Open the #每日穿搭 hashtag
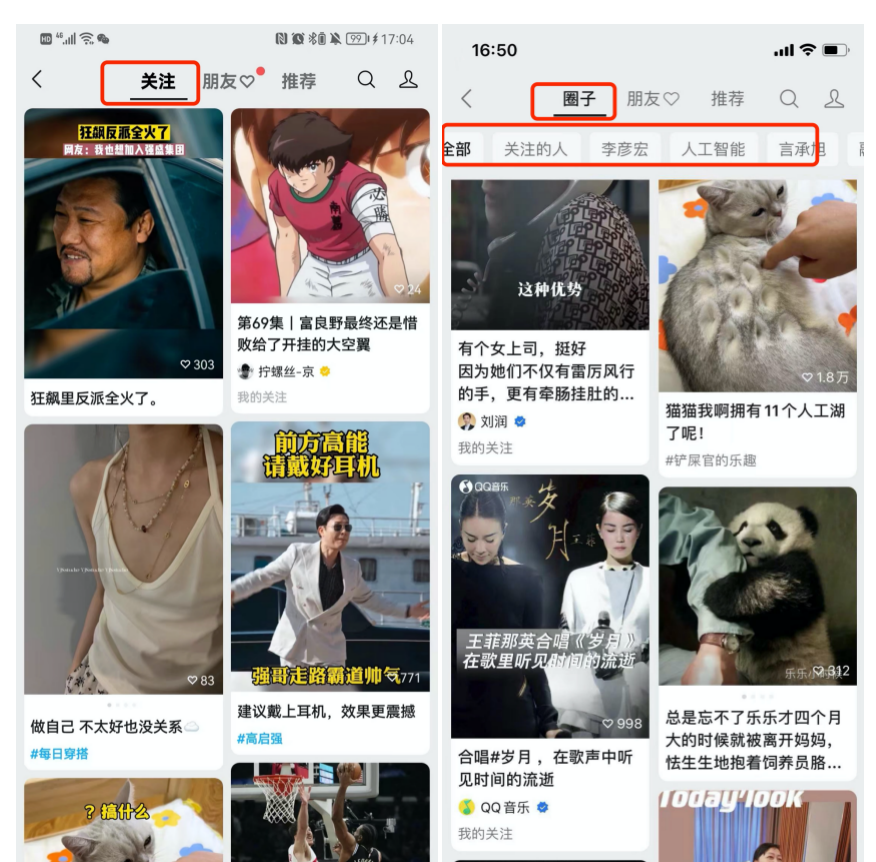This screenshot has width=876, height=862. [x=59, y=753]
